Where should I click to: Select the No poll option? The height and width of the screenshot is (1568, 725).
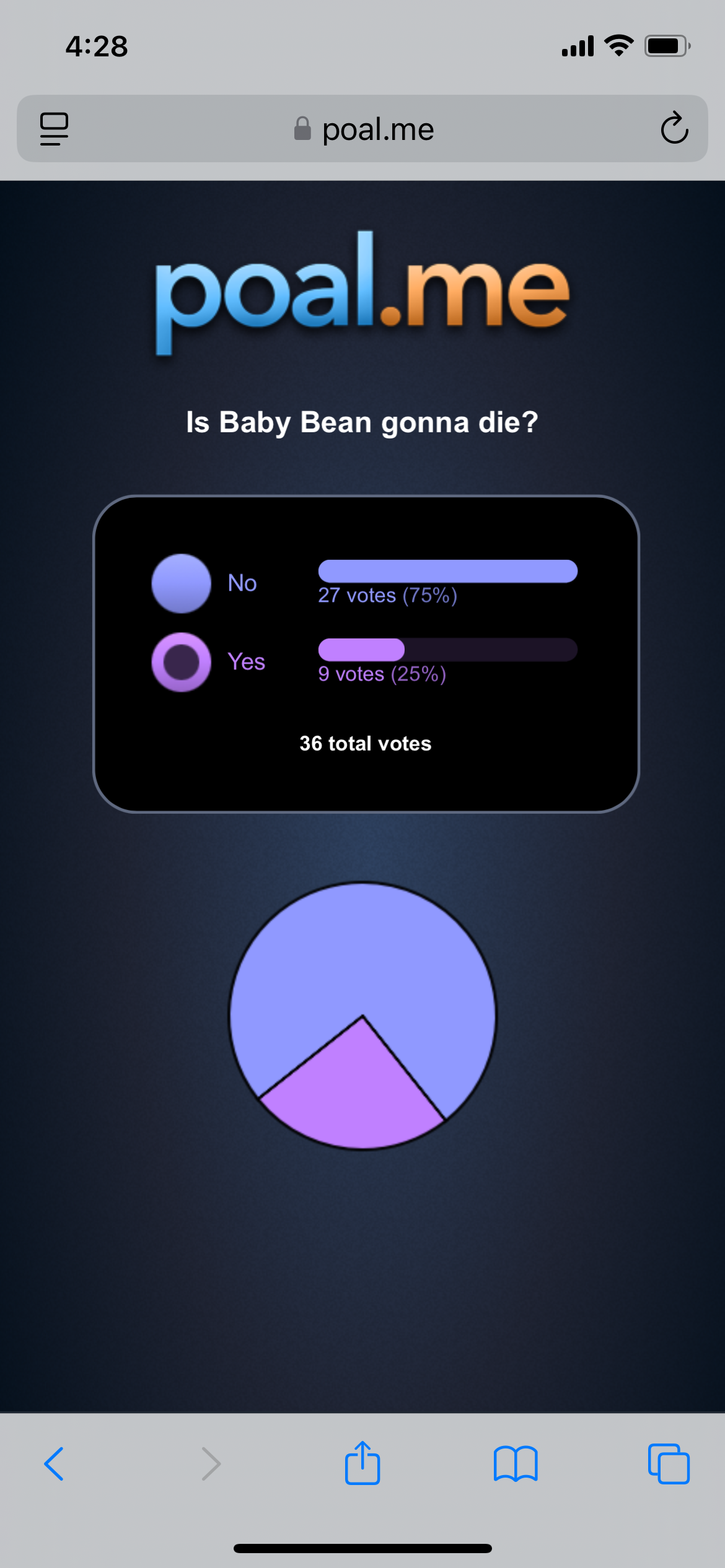click(x=182, y=583)
